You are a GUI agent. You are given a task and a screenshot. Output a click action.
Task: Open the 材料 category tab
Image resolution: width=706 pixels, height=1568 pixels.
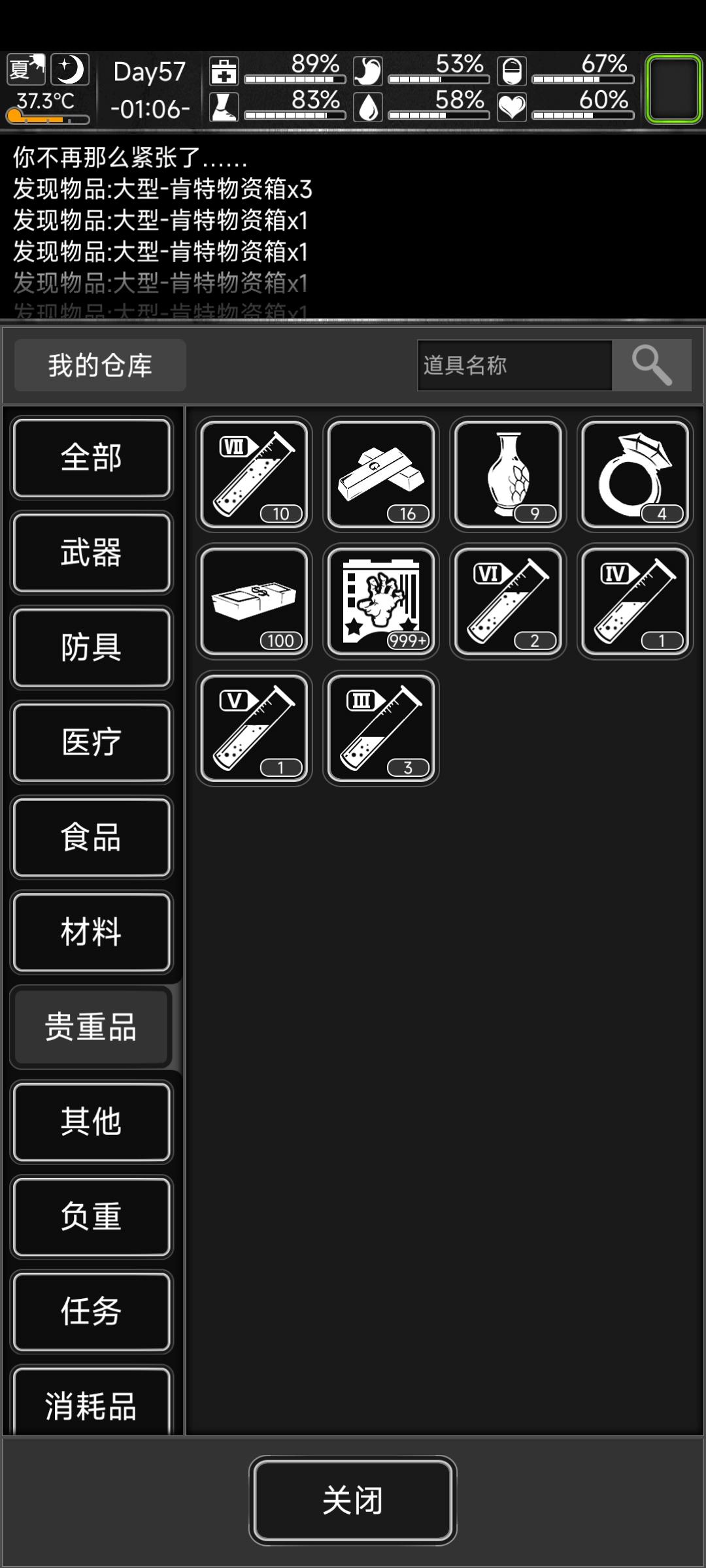pyautogui.click(x=92, y=932)
